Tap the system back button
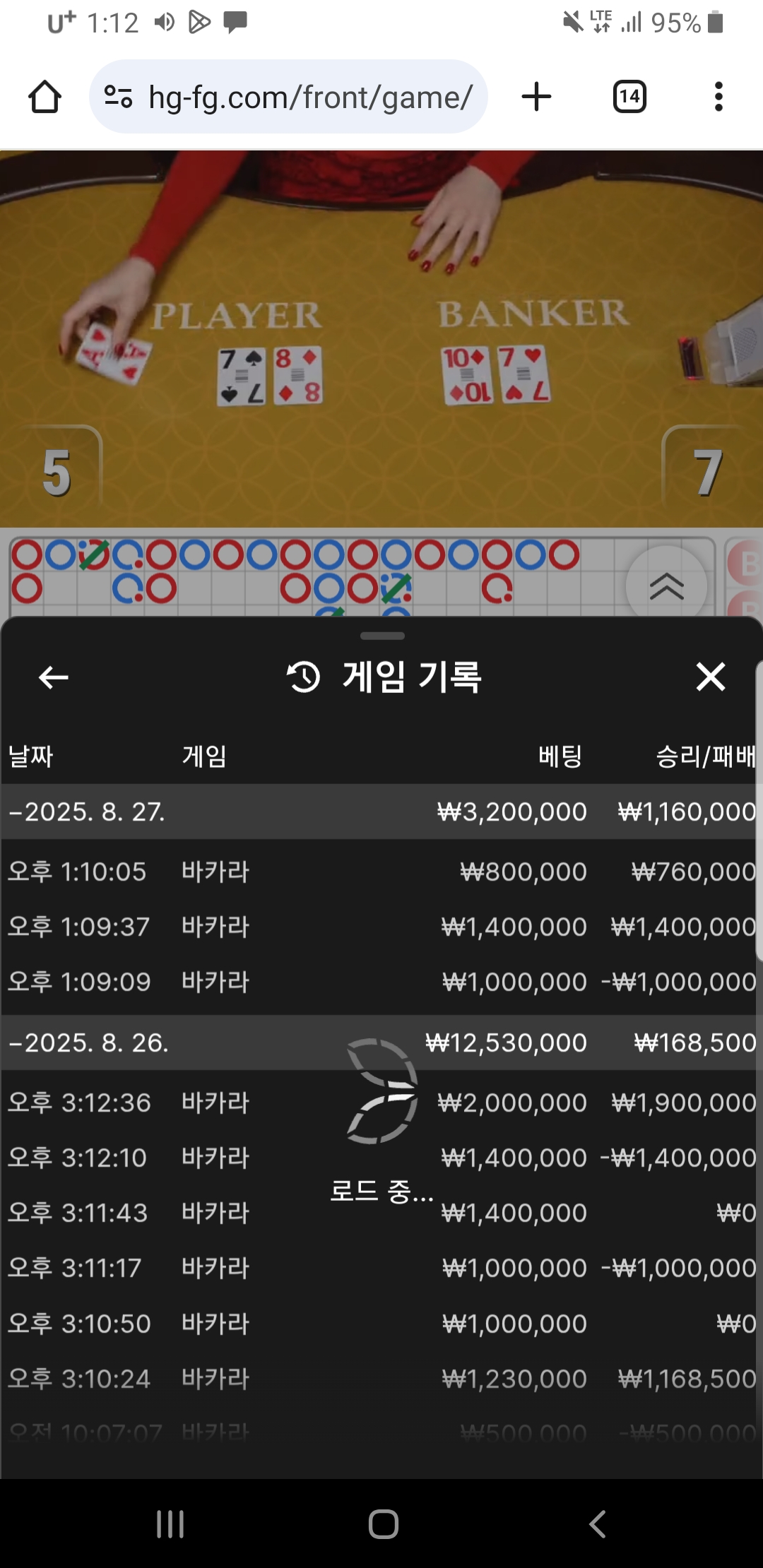 (x=597, y=1524)
